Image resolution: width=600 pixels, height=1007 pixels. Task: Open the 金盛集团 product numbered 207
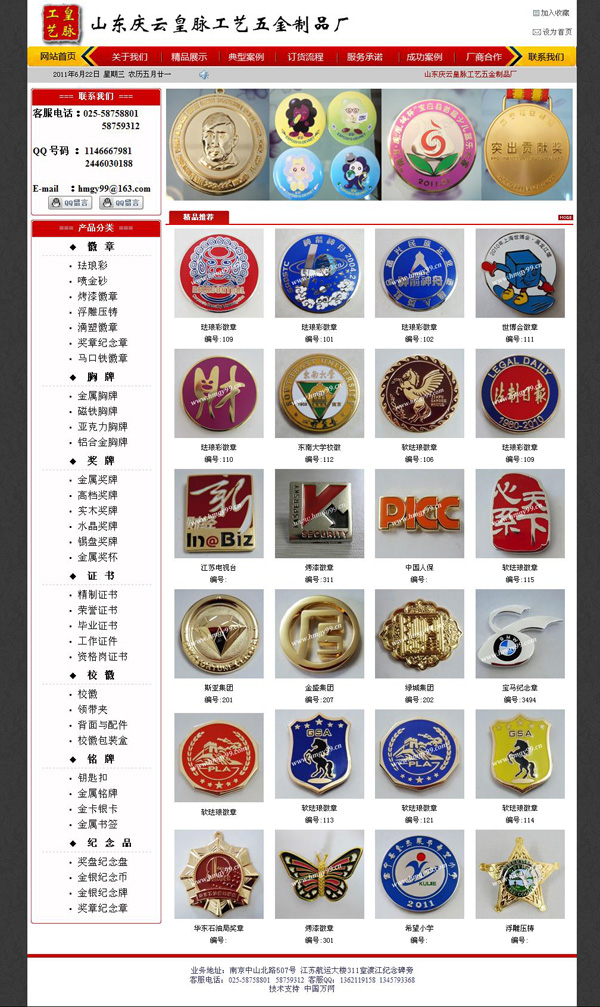(x=319, y=636)
